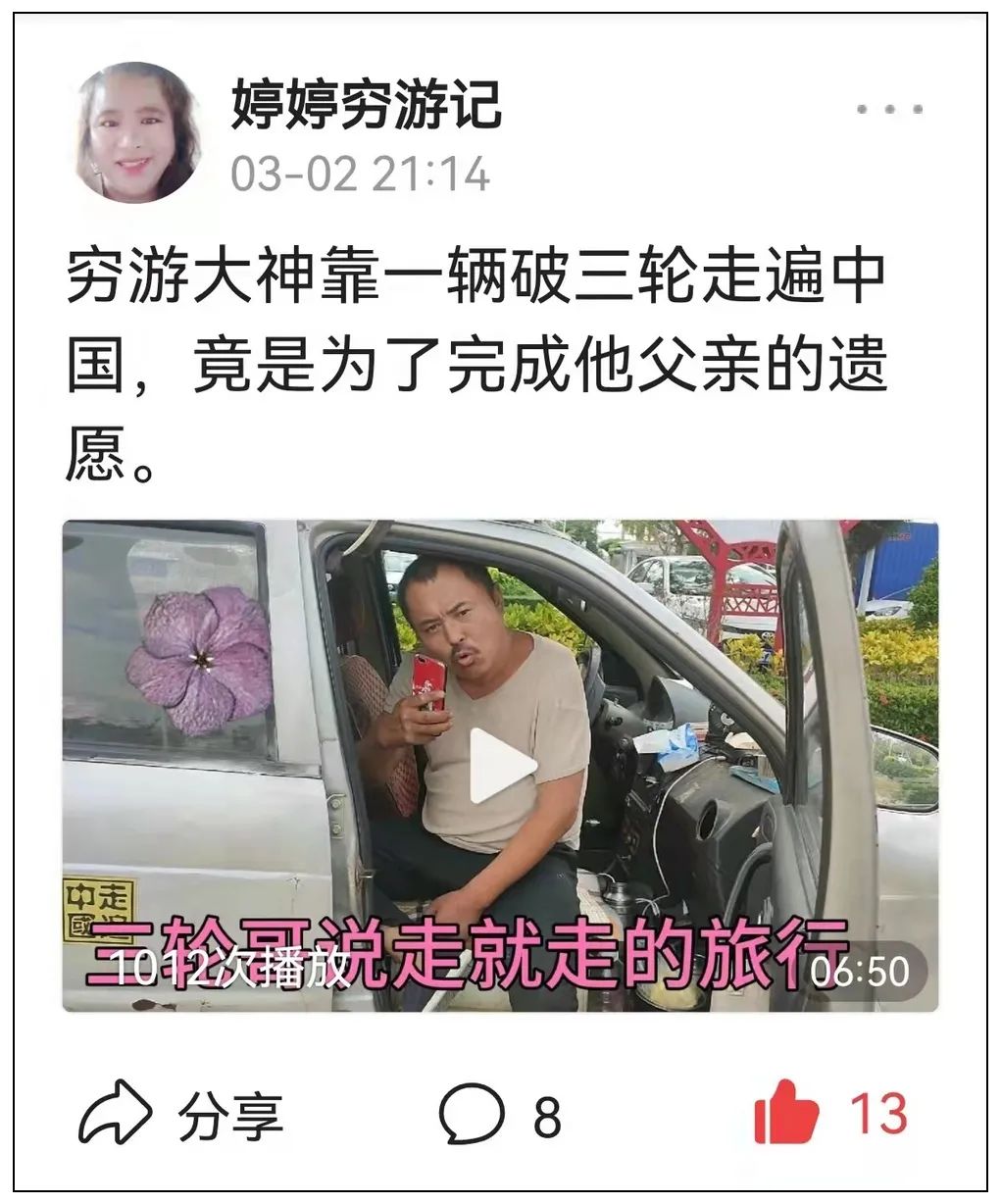
Task: Select the timestamp 03-02 21:14
Action: [x=363, y=169]
